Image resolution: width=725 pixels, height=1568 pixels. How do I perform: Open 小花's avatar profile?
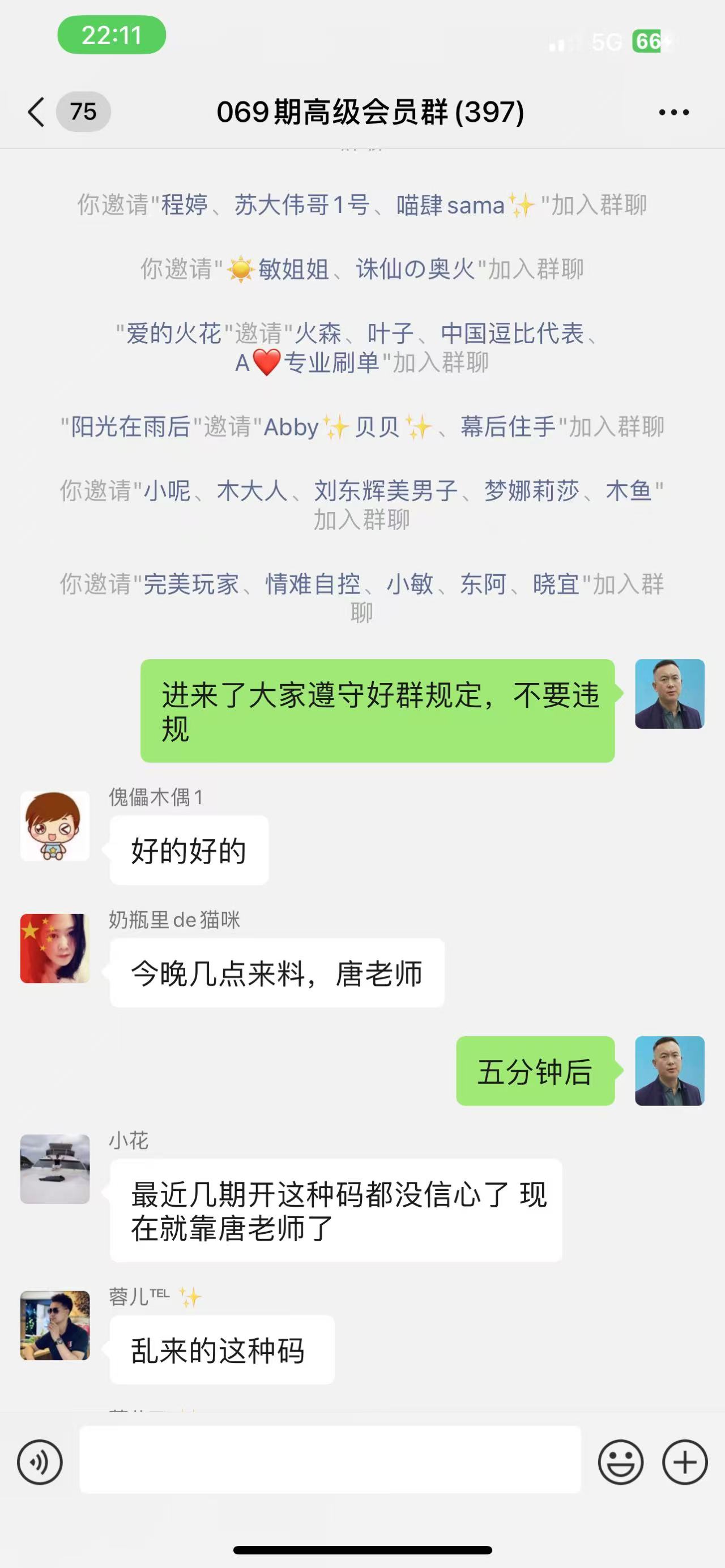55,1169
